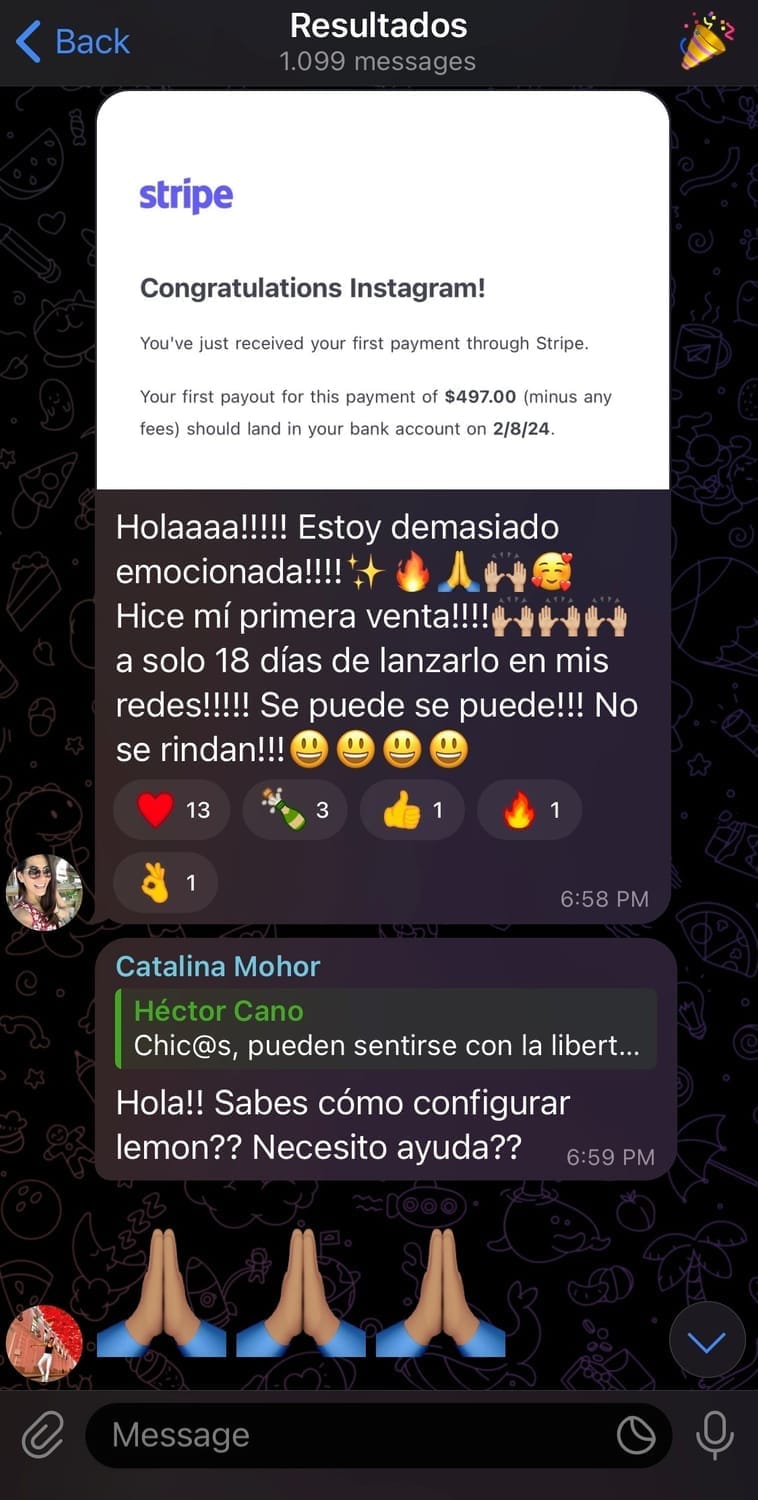Screen dimensions: 758x1500
Task: Open the group's party popper avatar
Action: coord(706,42)
